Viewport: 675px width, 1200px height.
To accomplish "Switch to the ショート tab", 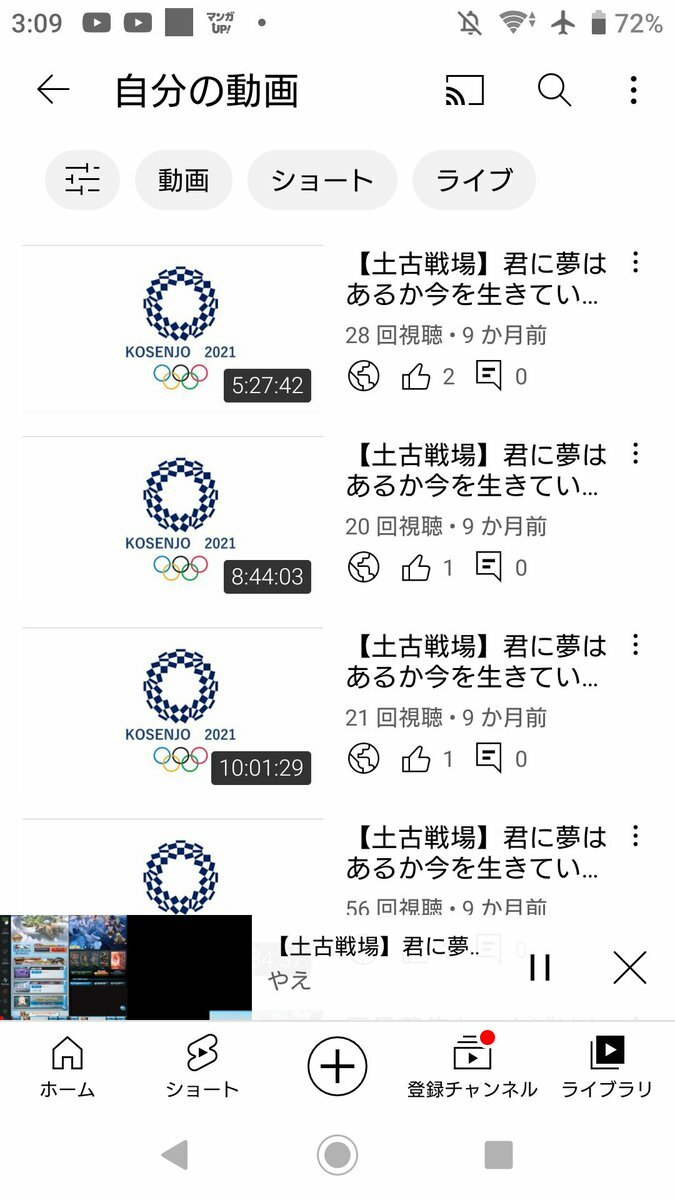I will point(202,1067).
